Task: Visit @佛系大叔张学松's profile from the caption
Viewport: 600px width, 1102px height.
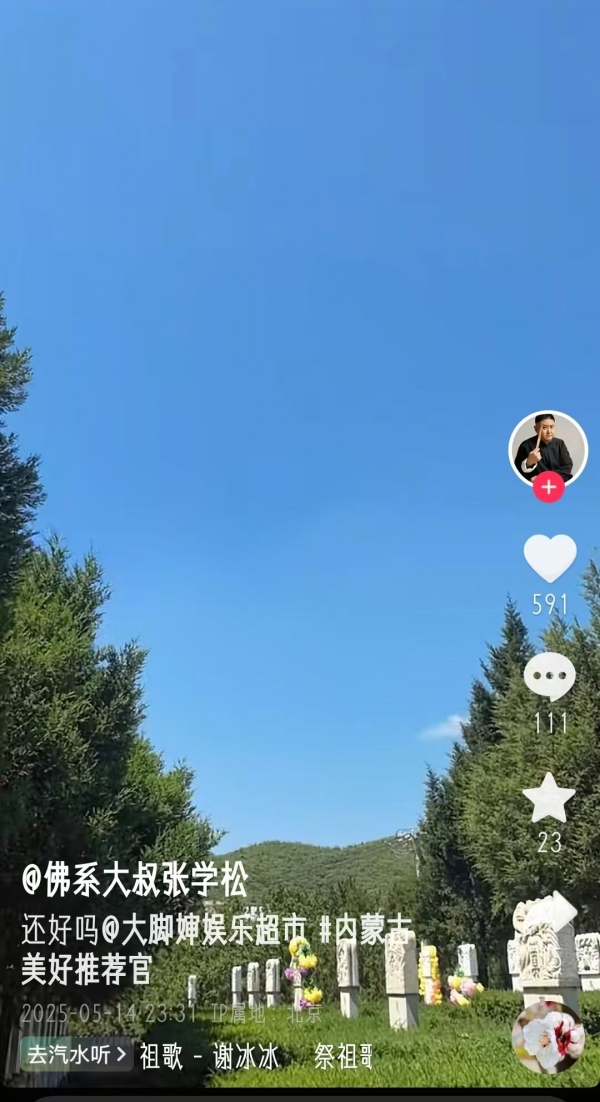Action: 134,881
